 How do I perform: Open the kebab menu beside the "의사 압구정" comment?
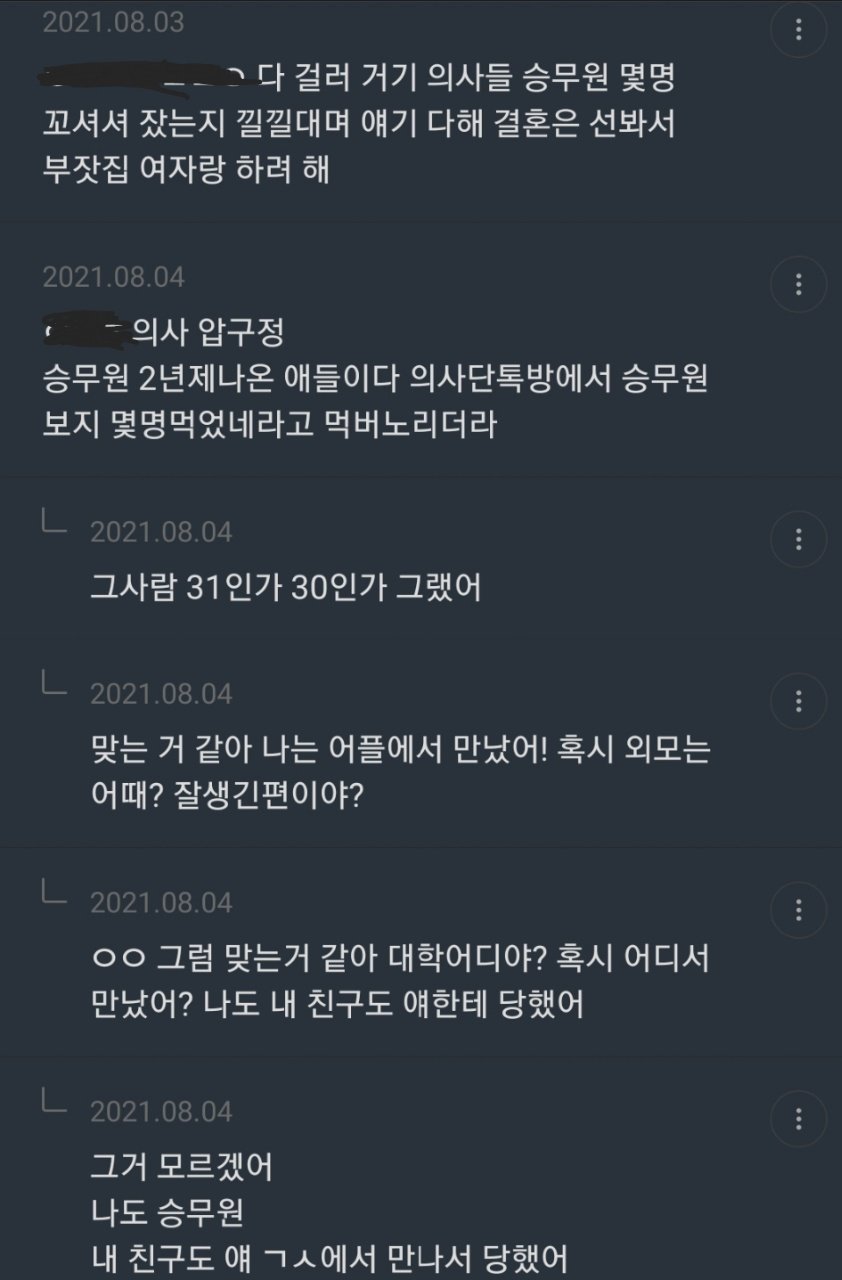point(797,285)
